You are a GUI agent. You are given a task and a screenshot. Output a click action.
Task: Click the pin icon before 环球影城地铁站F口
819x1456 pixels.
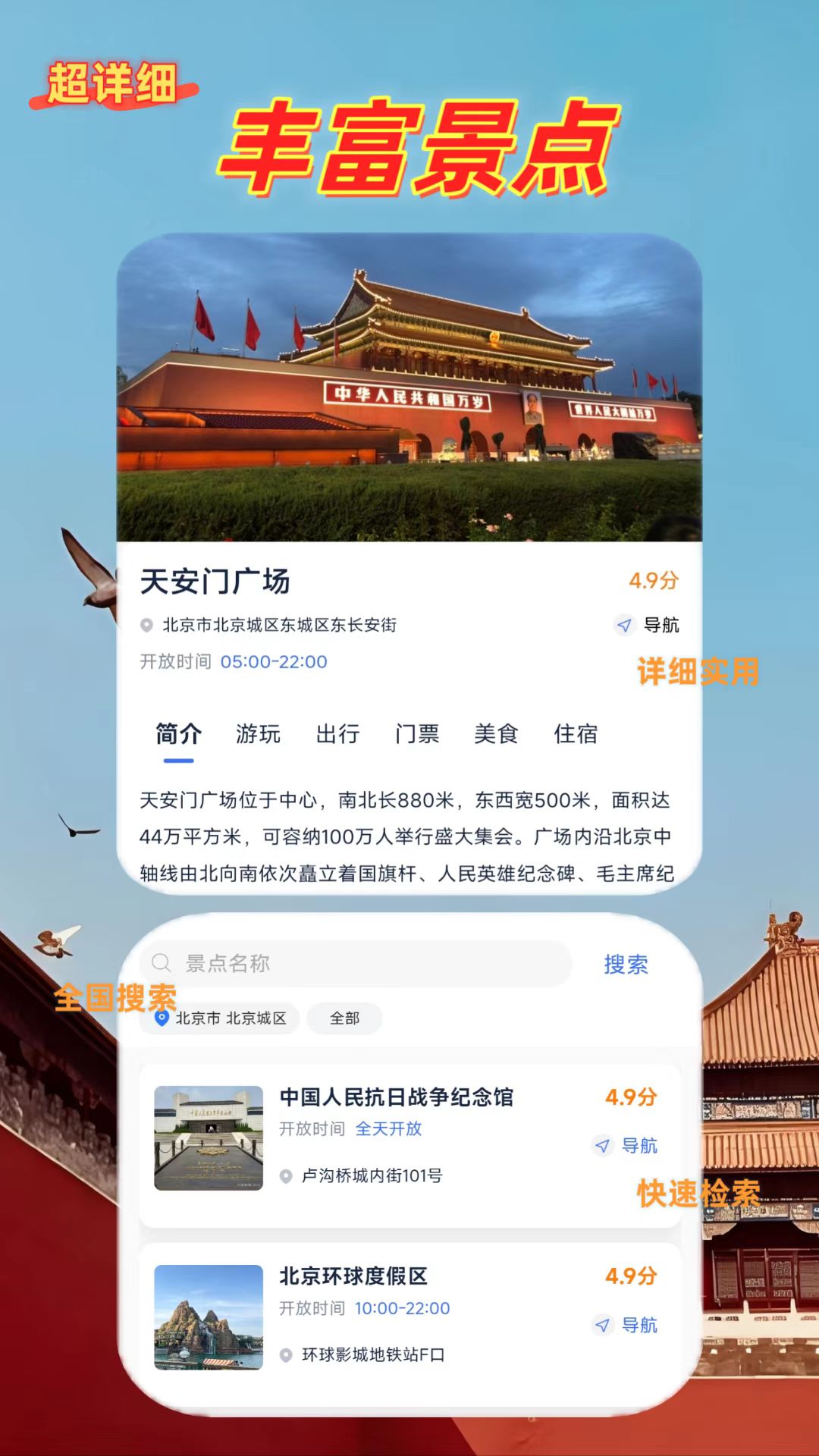point(286,1354)
